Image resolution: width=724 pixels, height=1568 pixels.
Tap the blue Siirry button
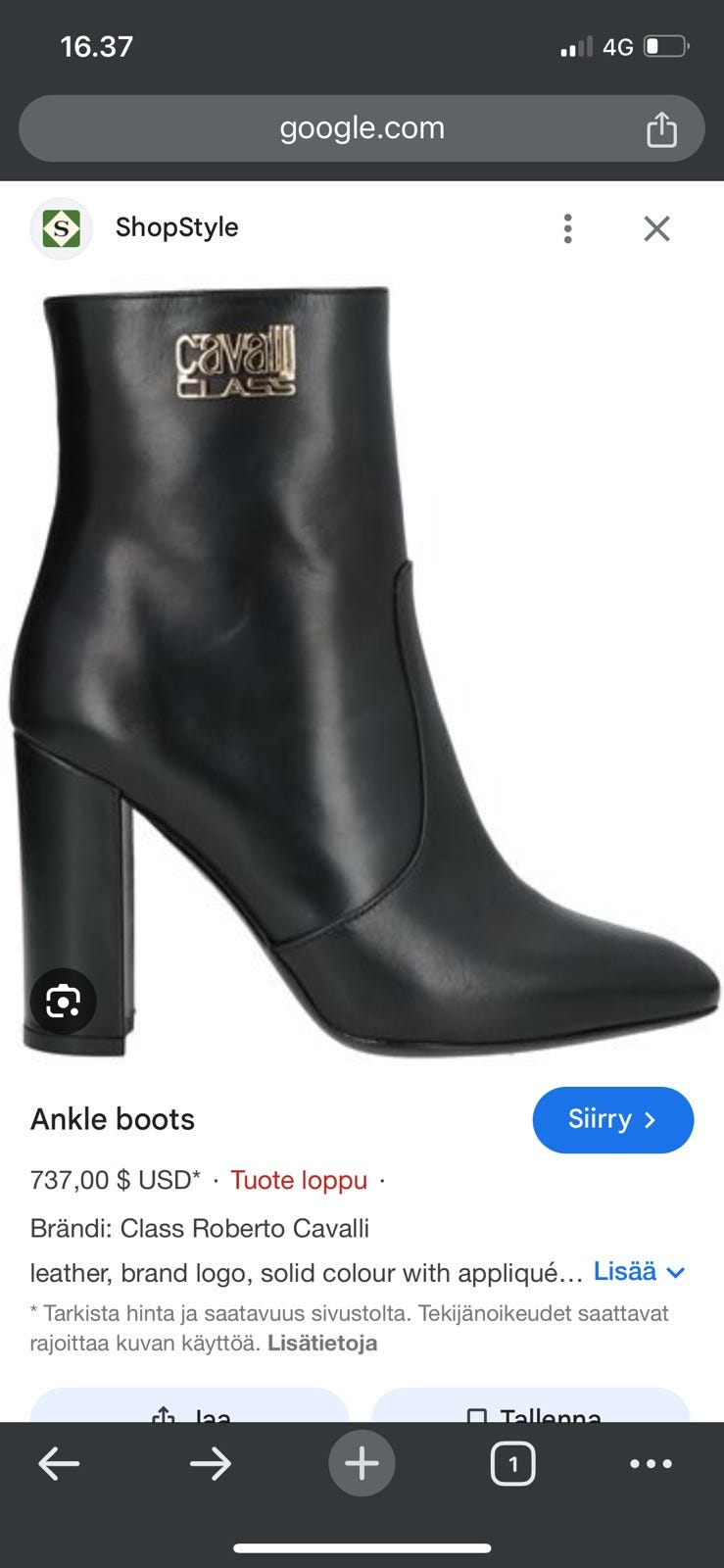click(x=612, y=1119)
